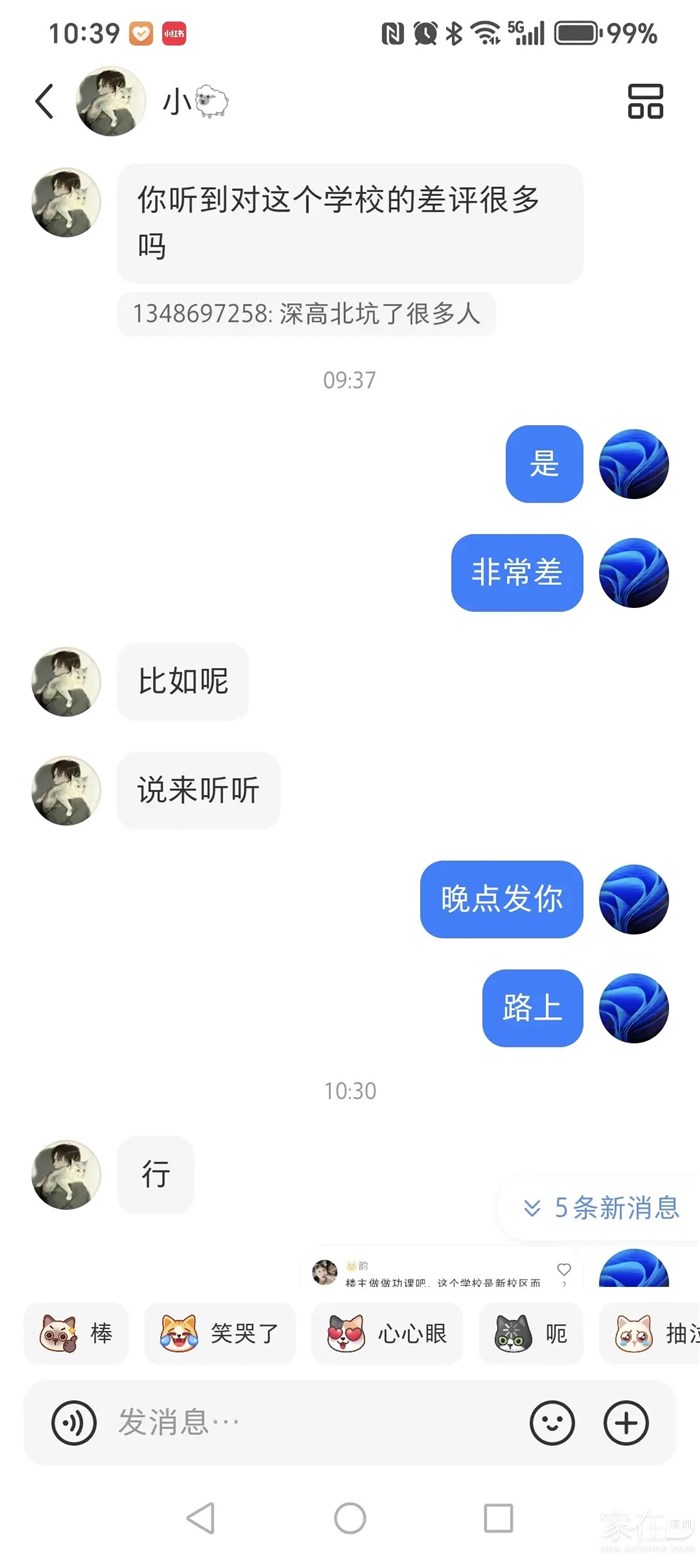
Task: Send the 笑哭了 quick reaction
Action: coord(220,1333)
